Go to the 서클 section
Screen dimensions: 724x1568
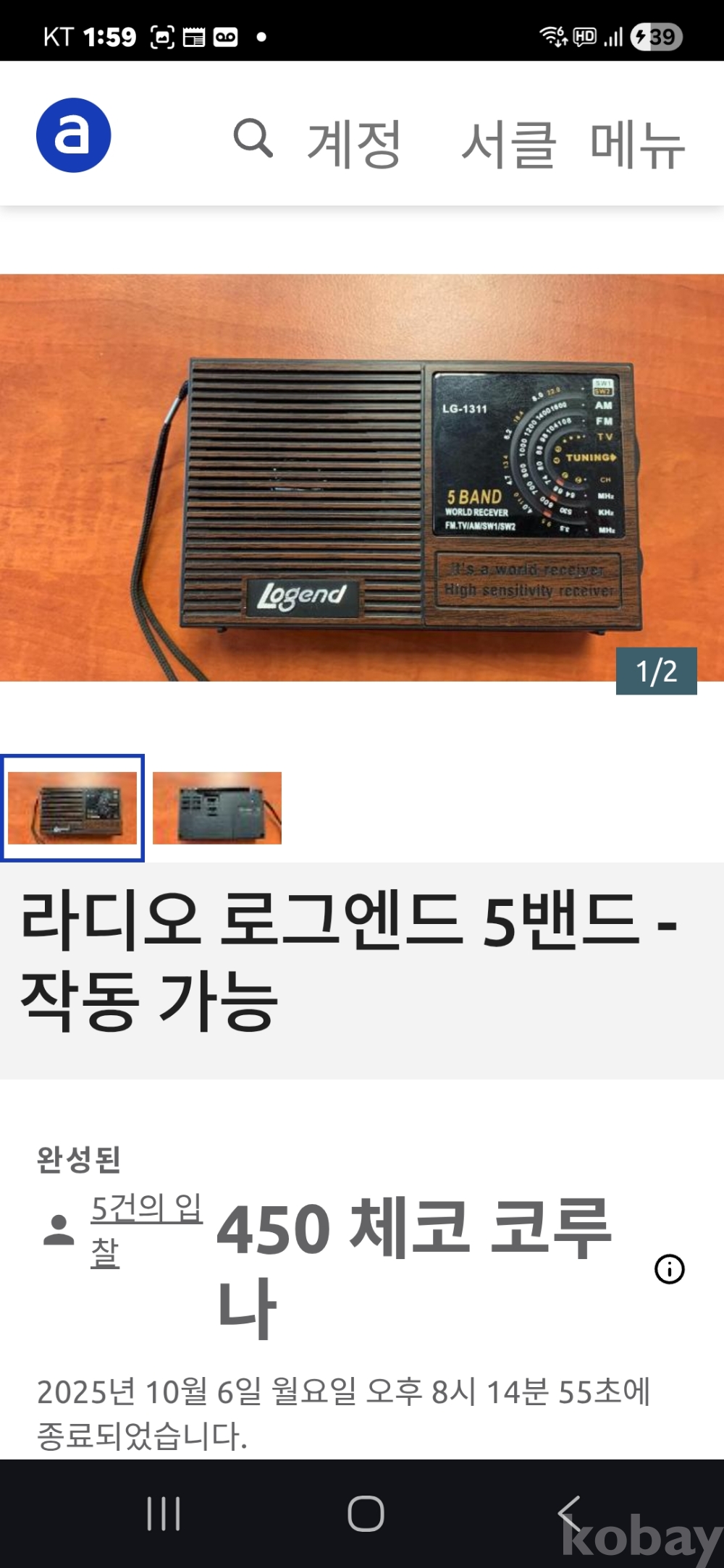[x=508, y=144]
